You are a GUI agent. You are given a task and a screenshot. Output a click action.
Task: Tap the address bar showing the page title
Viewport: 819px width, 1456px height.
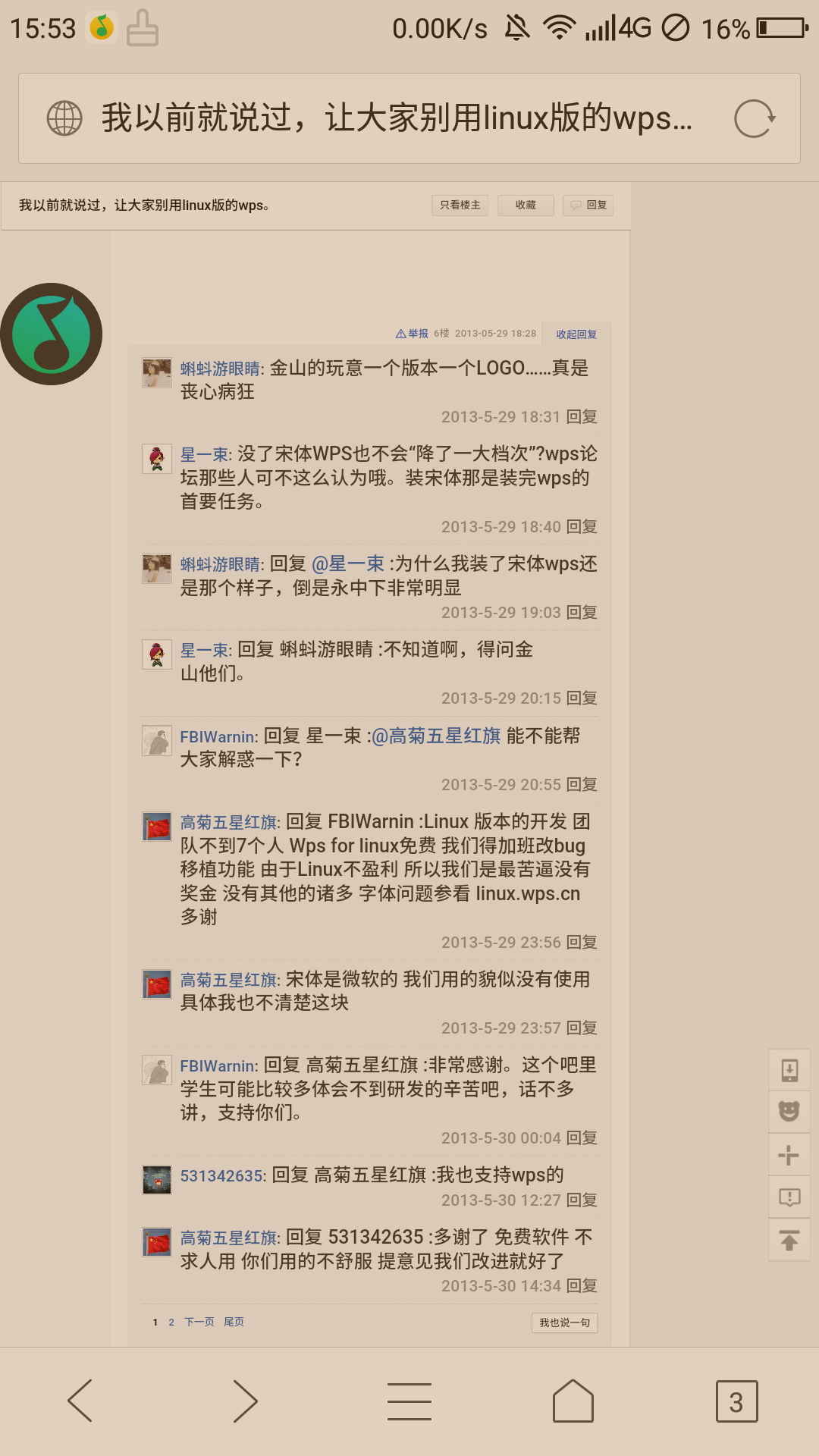click(409, 118)
